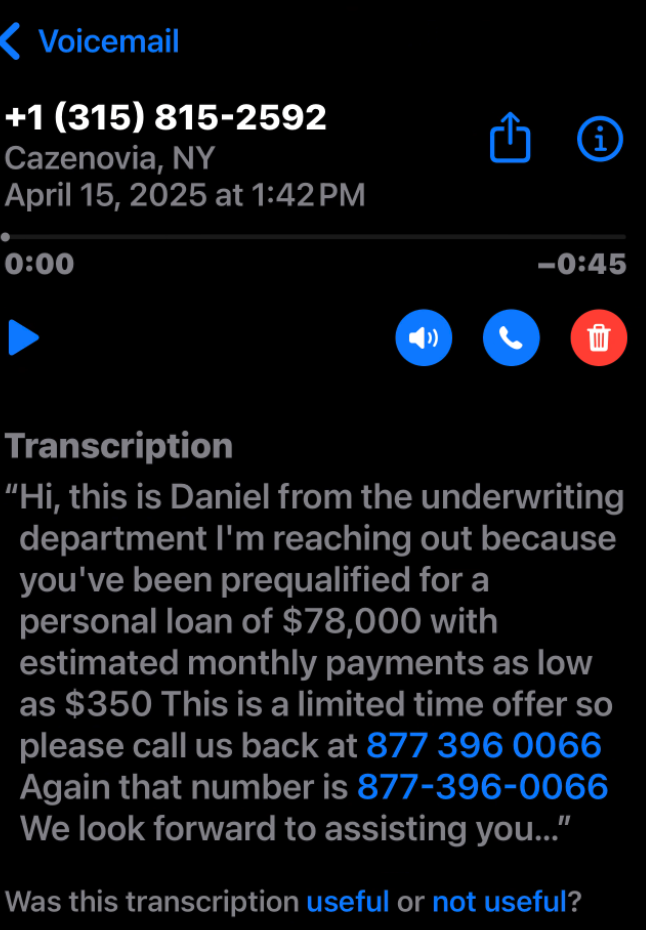Open the caller info details

click(600, 139)
